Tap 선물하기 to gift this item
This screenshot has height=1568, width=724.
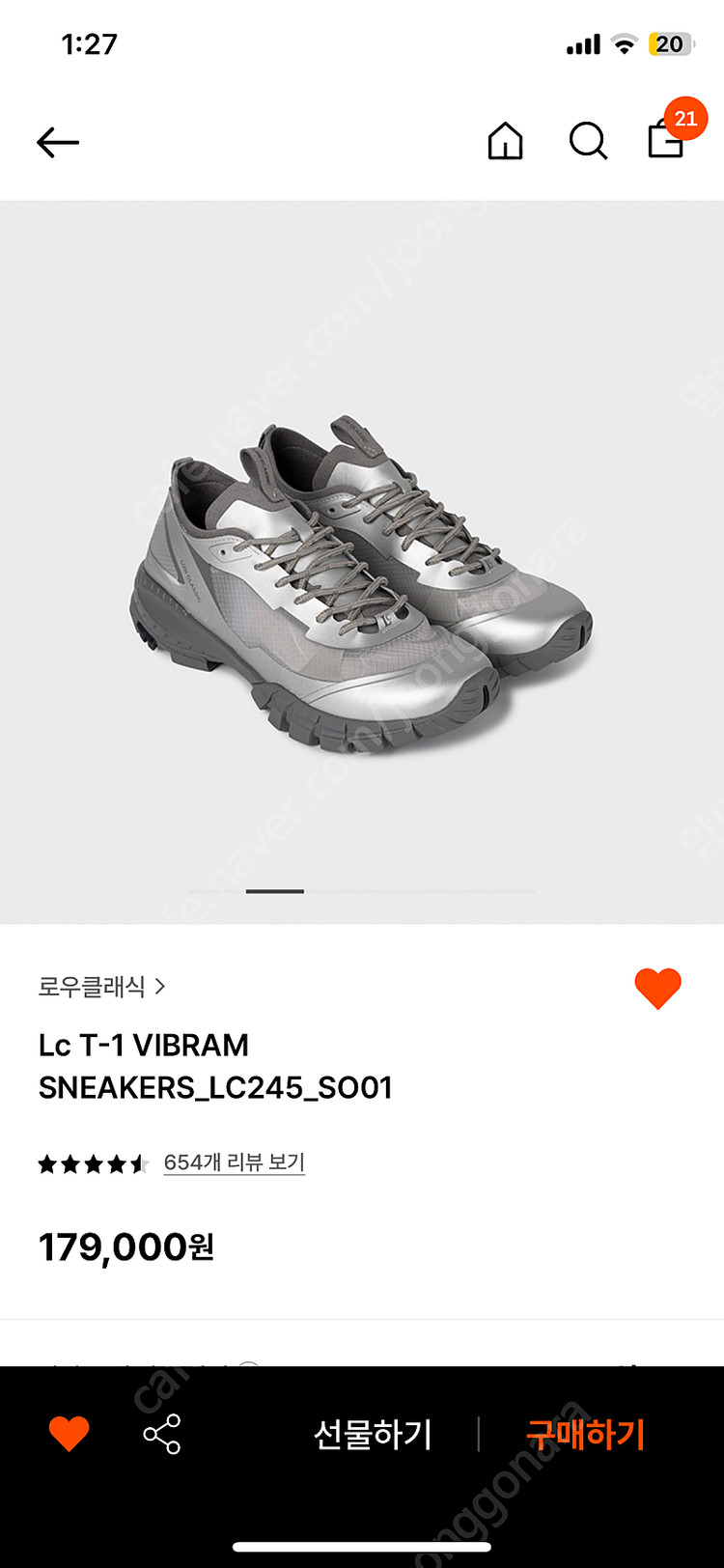click(373, 1434)
